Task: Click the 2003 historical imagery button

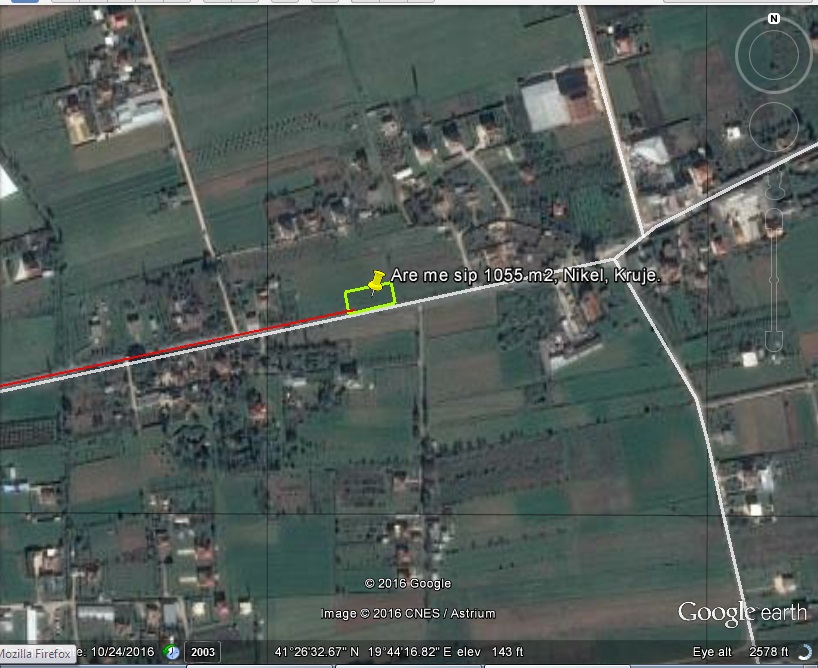Action: coord(203,651)
